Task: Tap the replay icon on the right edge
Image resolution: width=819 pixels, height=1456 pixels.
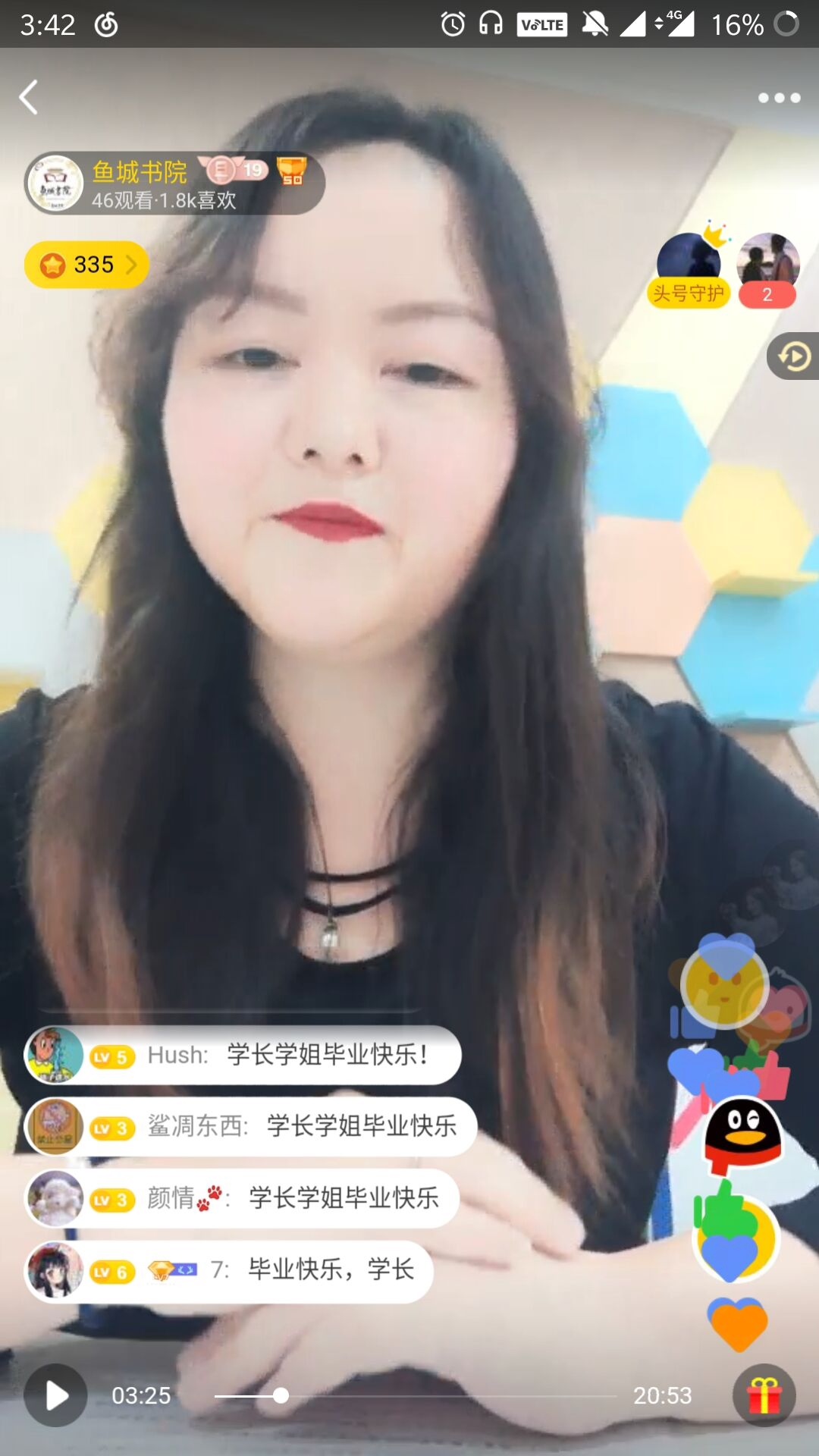Action: [x=794, y=356]
